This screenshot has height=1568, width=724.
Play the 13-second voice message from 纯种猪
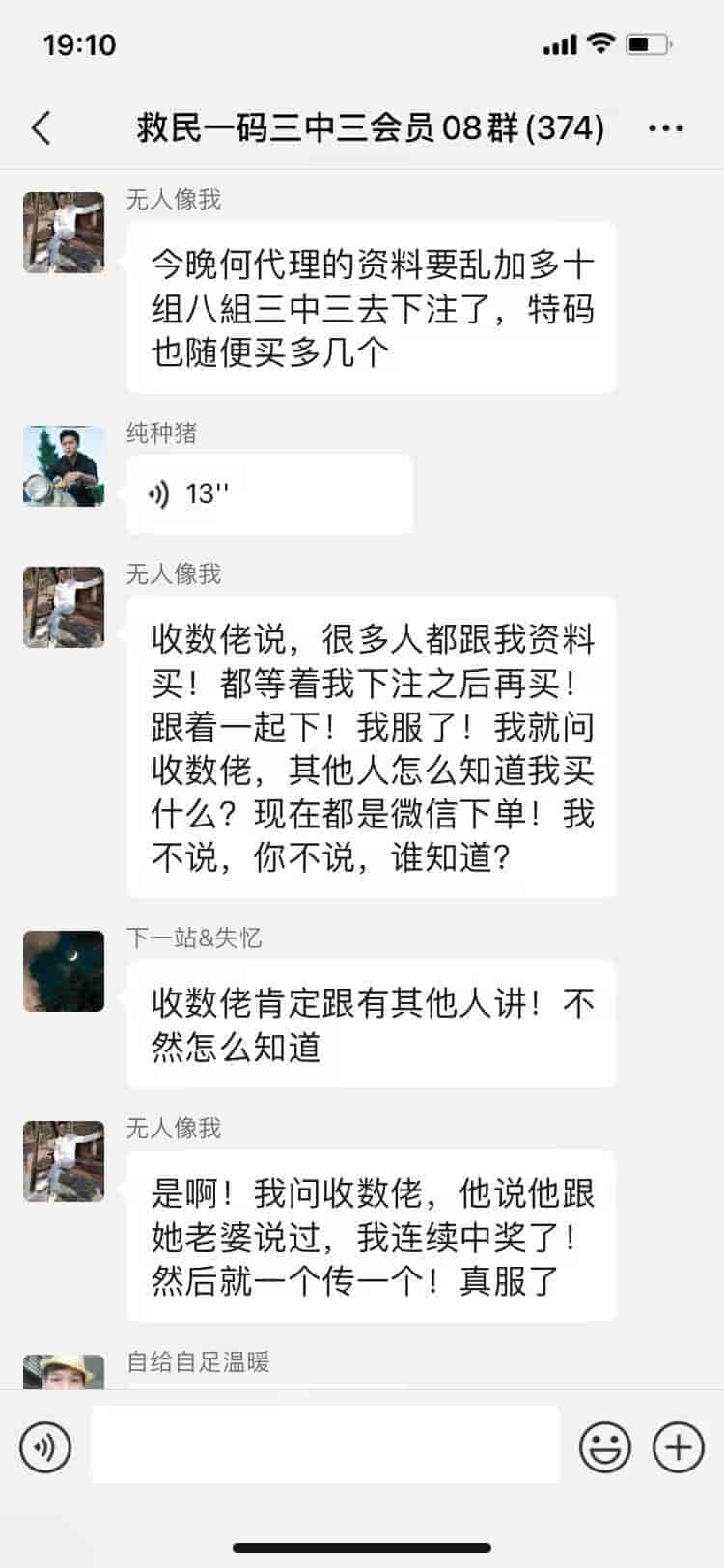pyautogui.click(x=268, y=494)
